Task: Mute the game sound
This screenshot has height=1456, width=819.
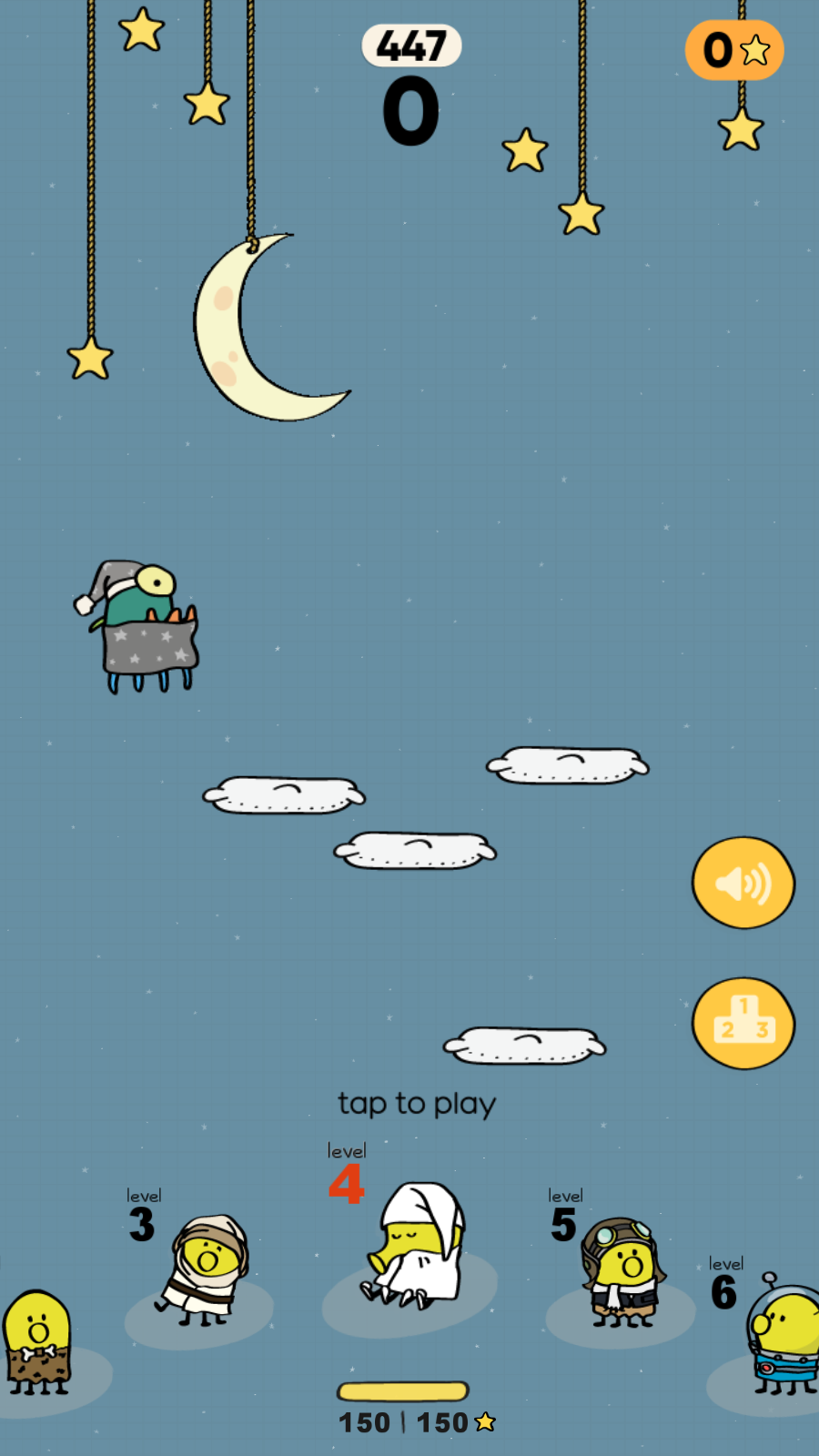Action: pos(743,883)
